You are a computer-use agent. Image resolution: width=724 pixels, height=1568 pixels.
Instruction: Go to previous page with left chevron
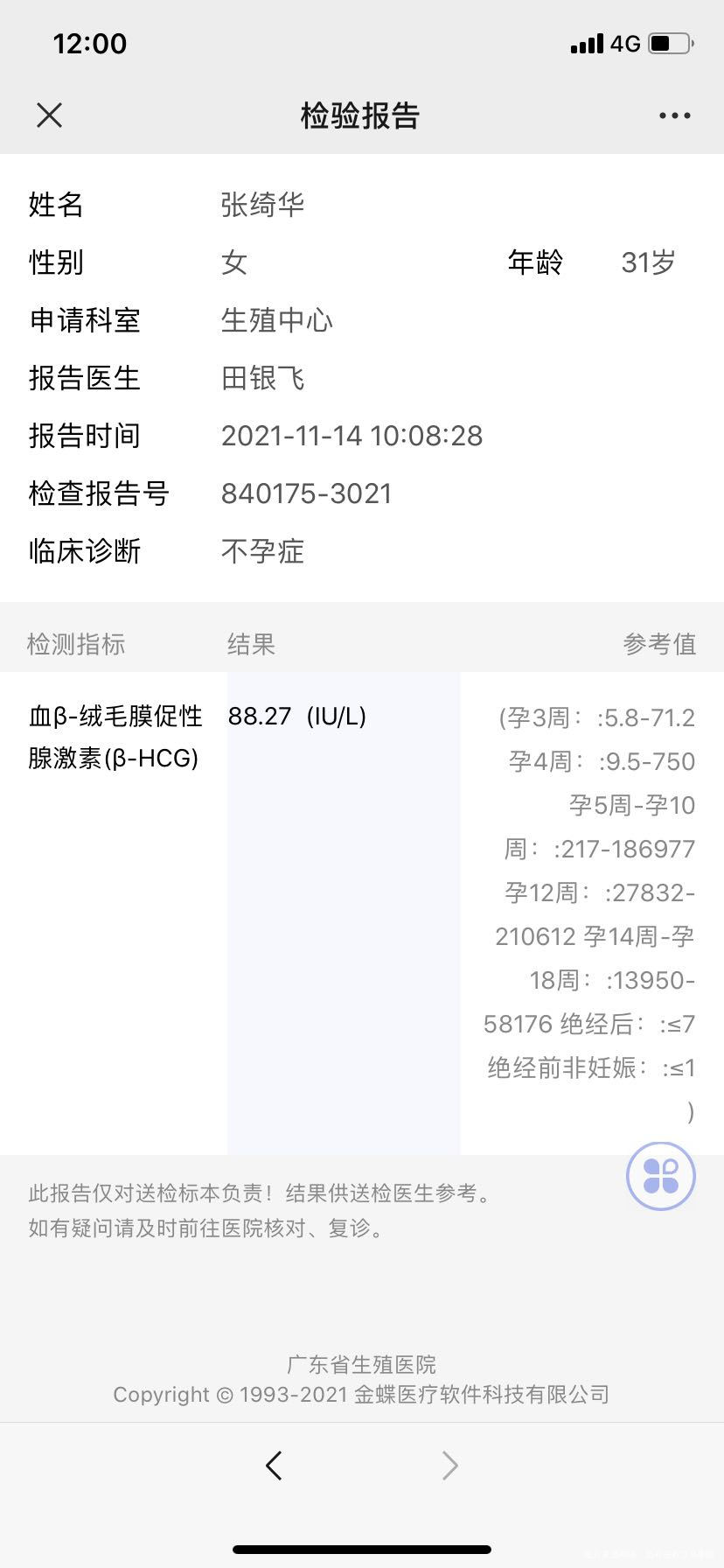point(274,1465)
